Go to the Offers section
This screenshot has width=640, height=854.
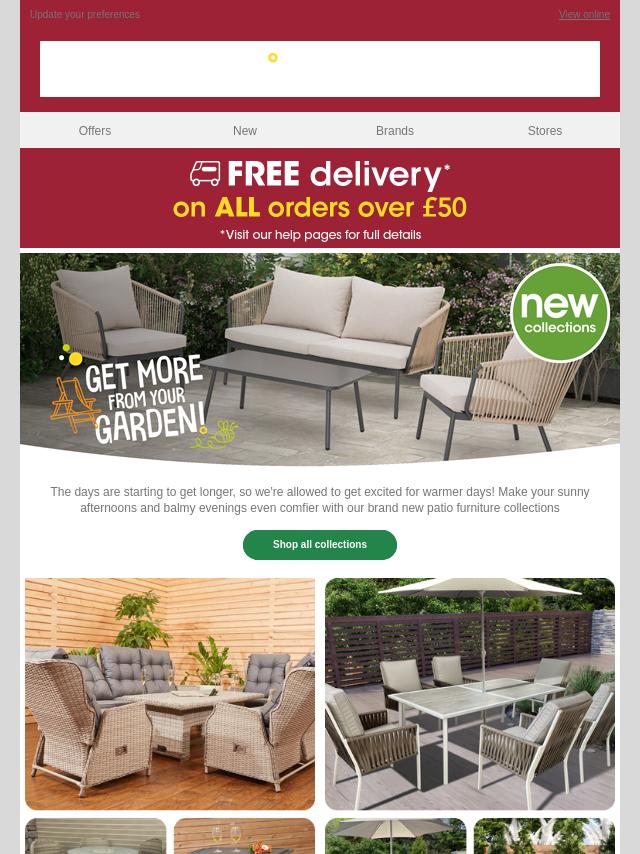pyautogui.click(x=95, y=131)
